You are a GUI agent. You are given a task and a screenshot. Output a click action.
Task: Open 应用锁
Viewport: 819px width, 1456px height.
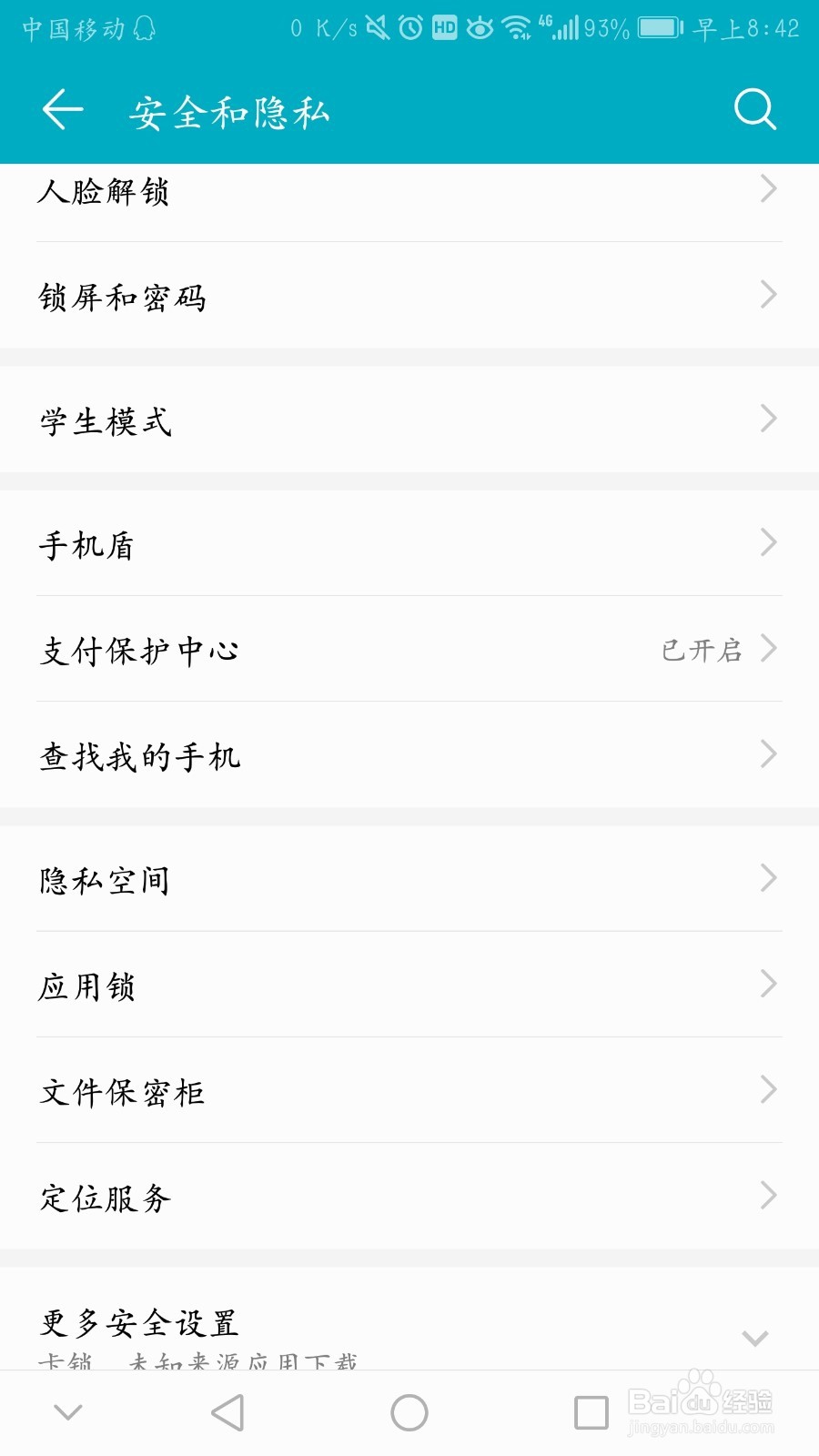(409, 985)
